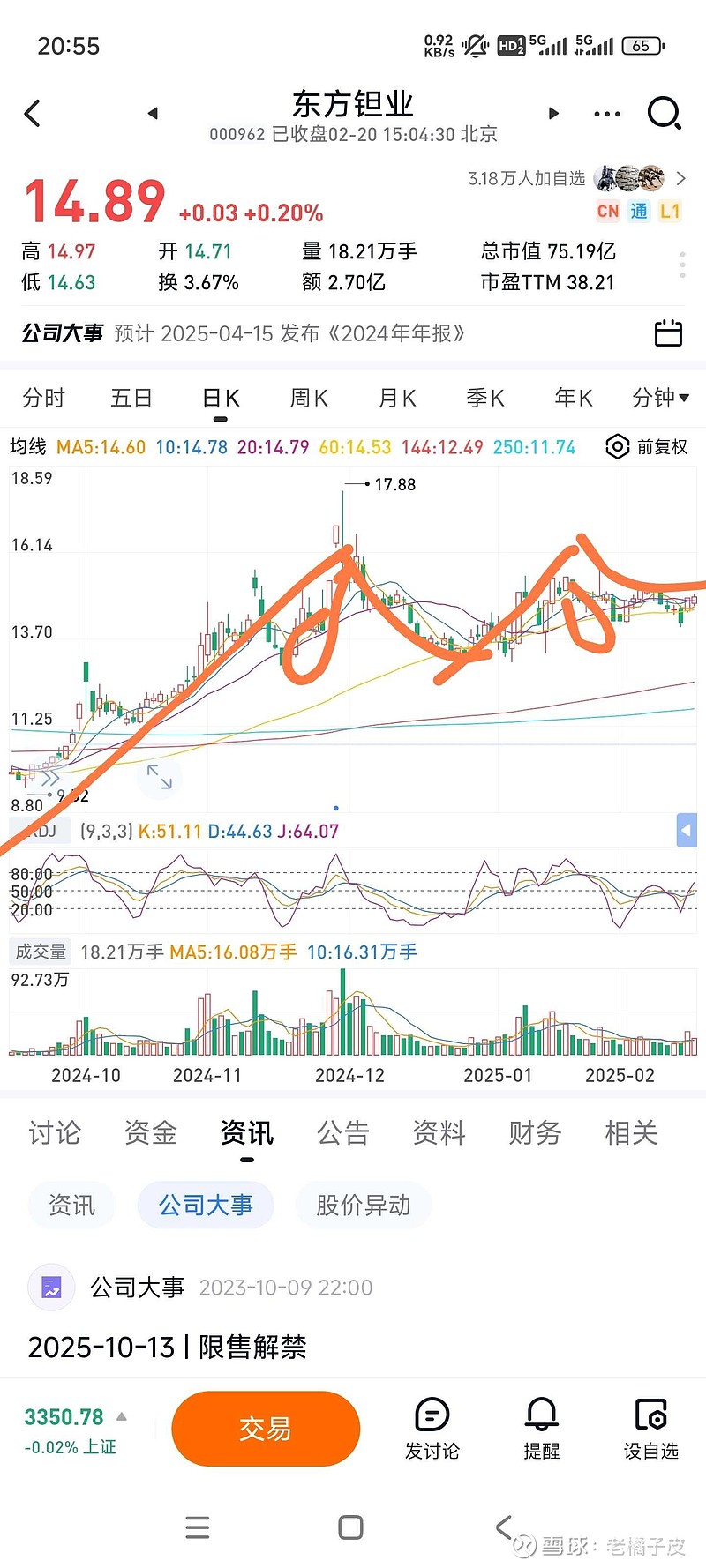This screenshot has width=706, height=1568.
Task: Tap the orange 交易 trade button
Action: pyautogui.click(x=266, y=1429)
